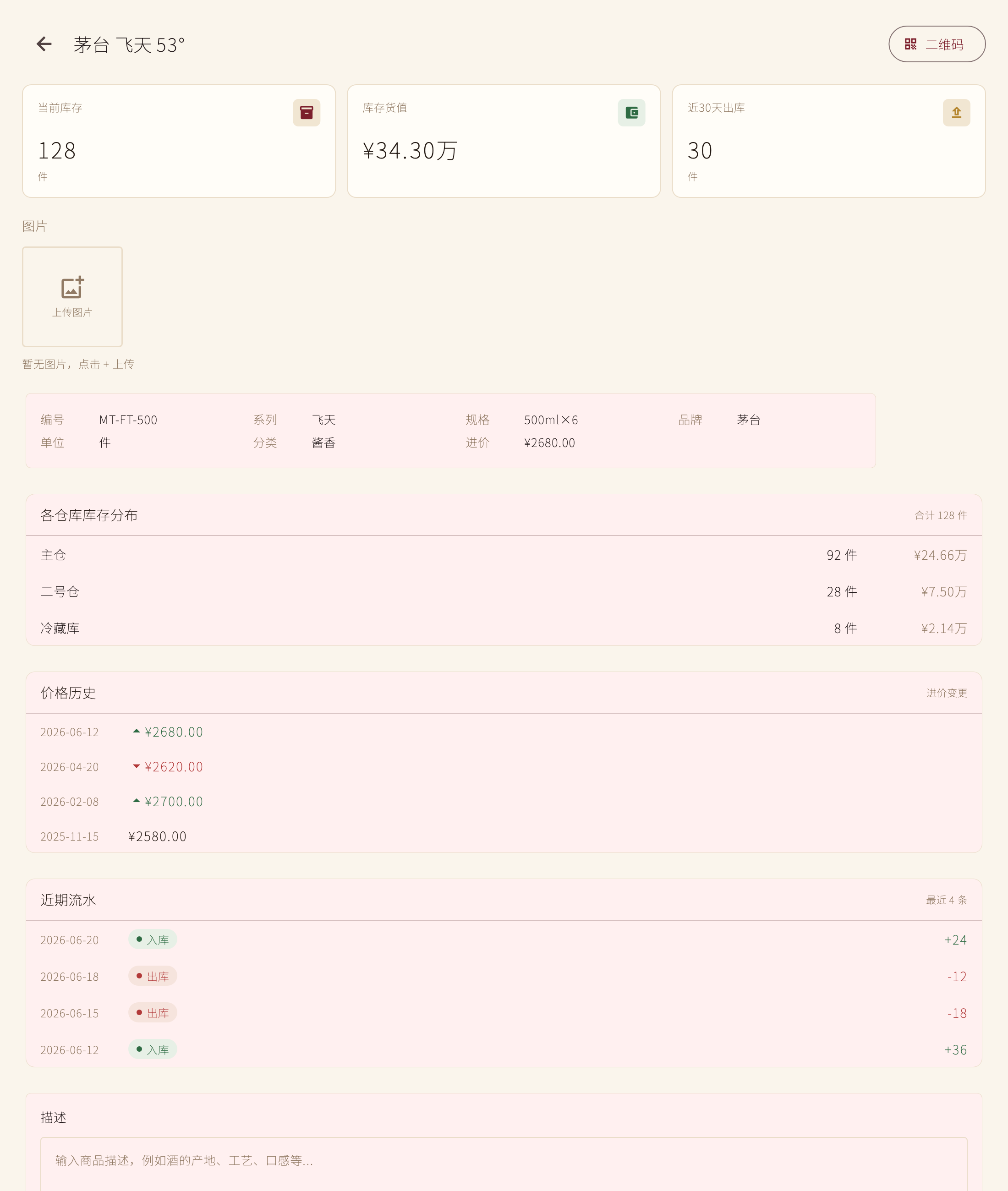1008x1191 pixels.
Task: Enter text in the 描述 description field
Action: [504, 1164]
